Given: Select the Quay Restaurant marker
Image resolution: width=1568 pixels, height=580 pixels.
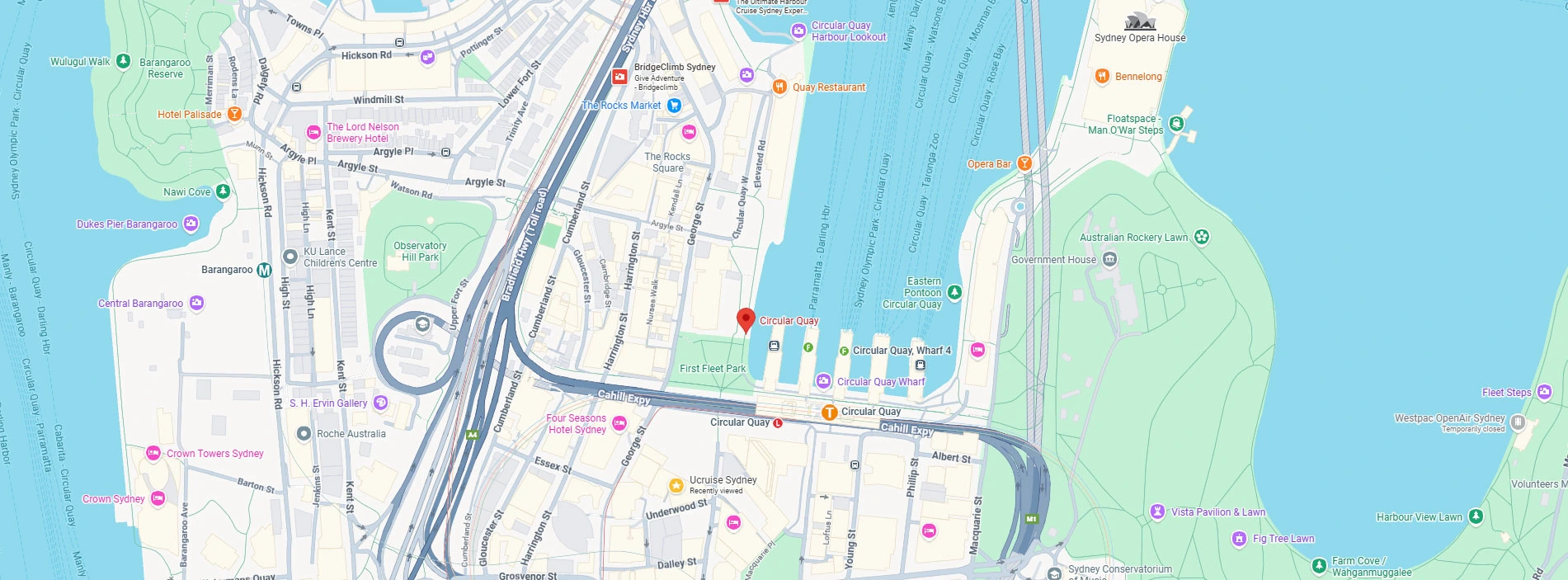Looking at the screenshot, I should (779, 87).
